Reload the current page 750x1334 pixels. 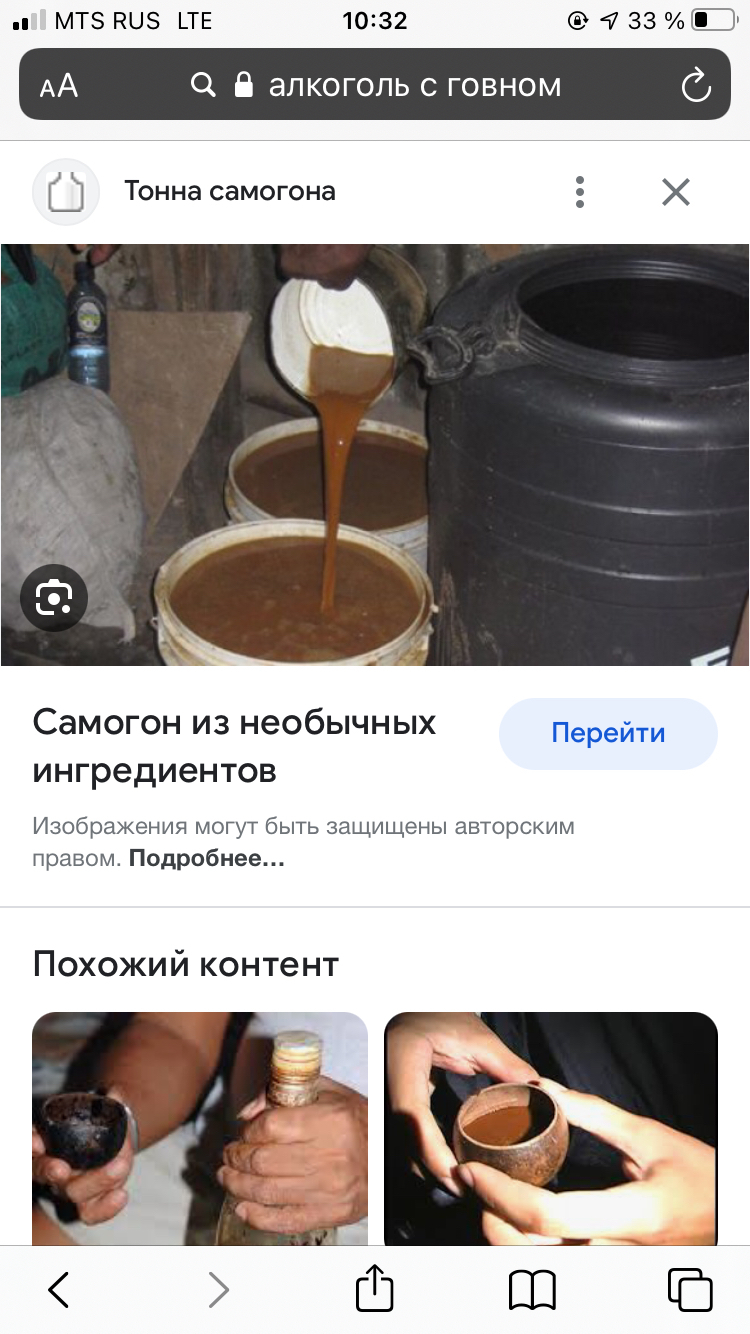click(x=695, y=86)
